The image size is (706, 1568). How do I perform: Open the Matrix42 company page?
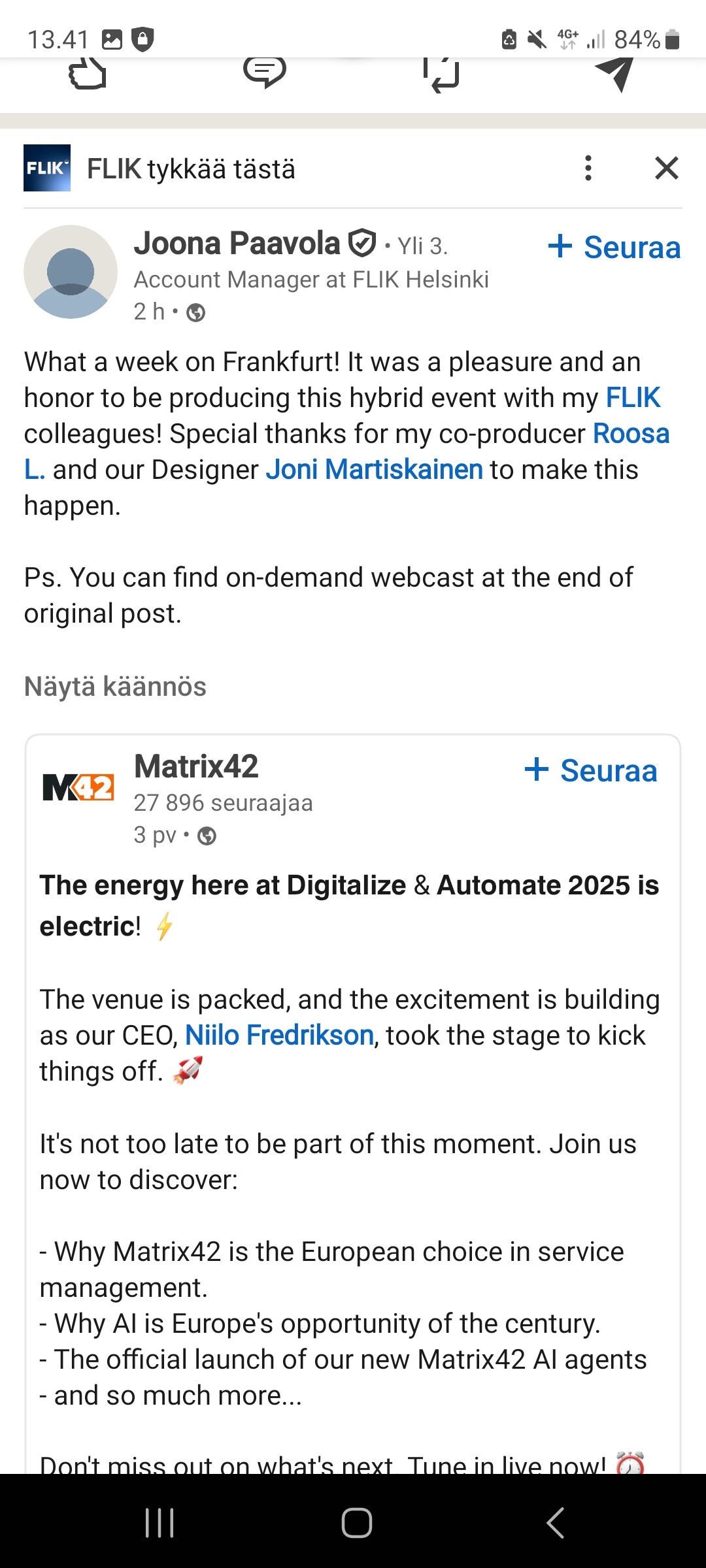(x=196, y=766)
